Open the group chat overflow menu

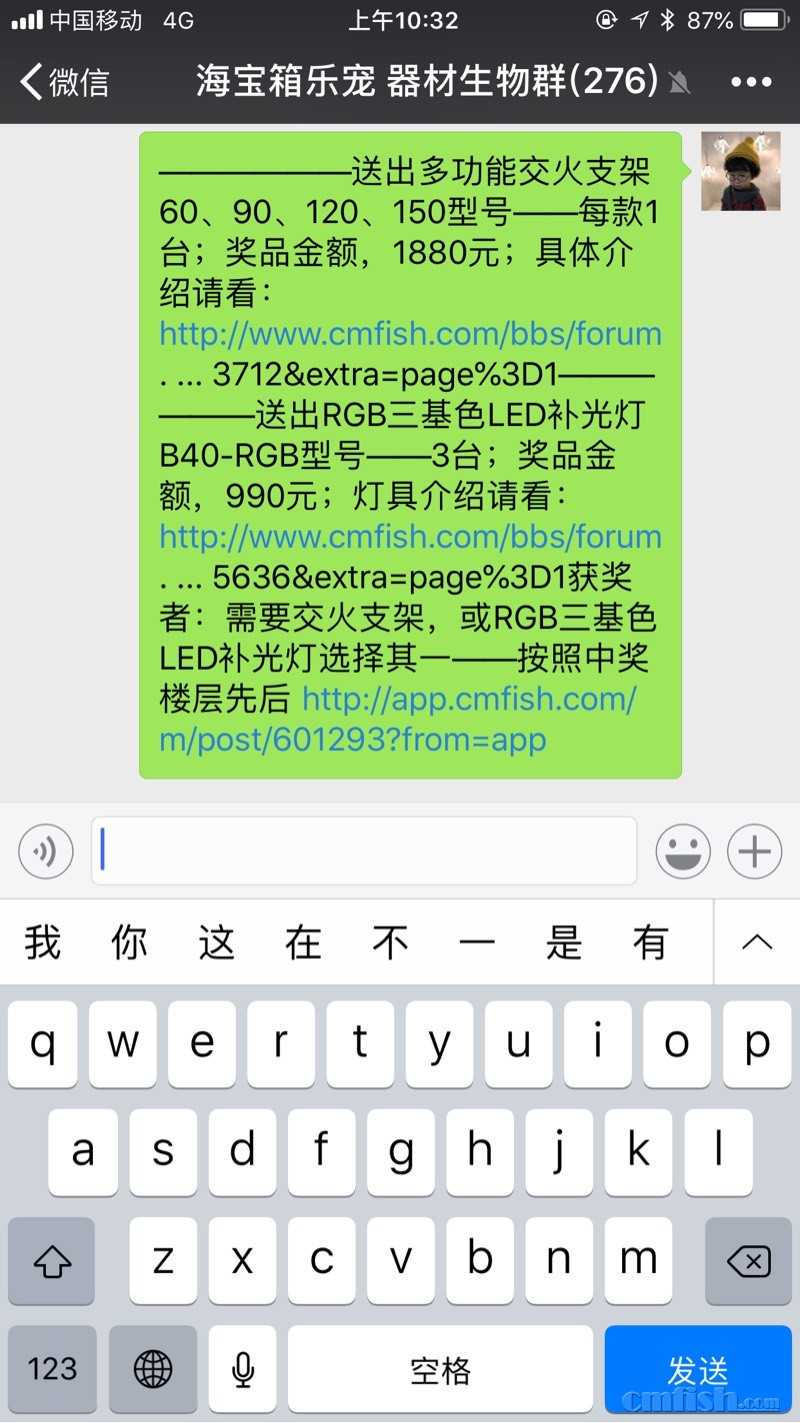(751, 82)
